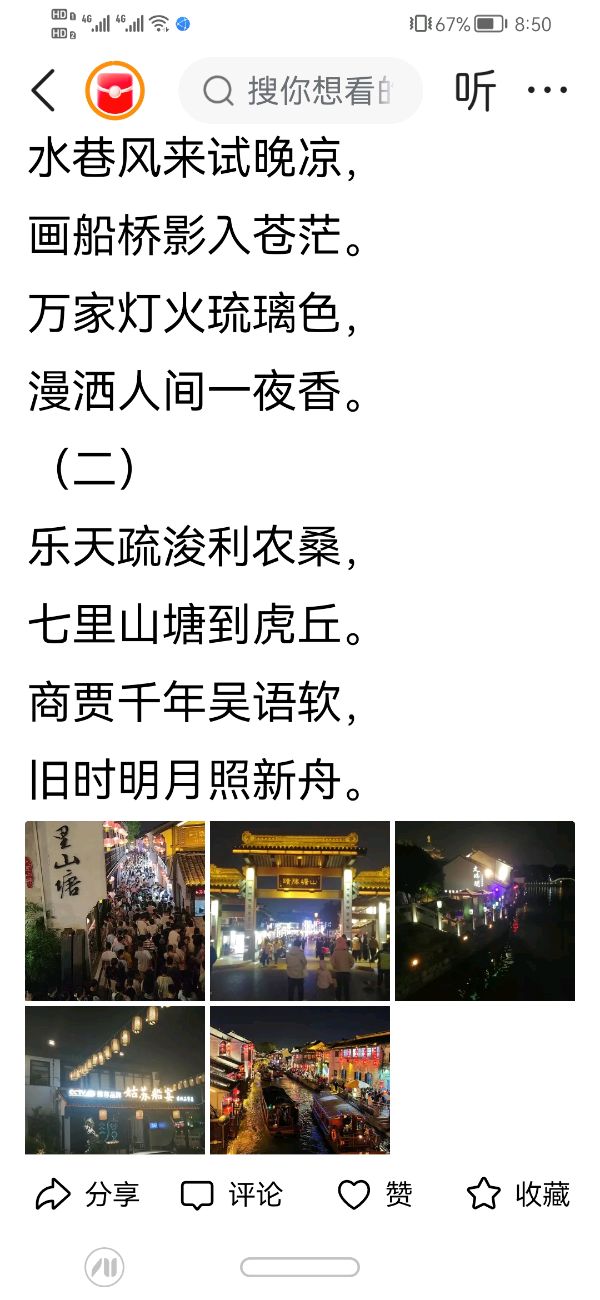This screenshot has width=600, height=1300.
Task: Open comments via 评论
Action: click(x=232, y=1194)
